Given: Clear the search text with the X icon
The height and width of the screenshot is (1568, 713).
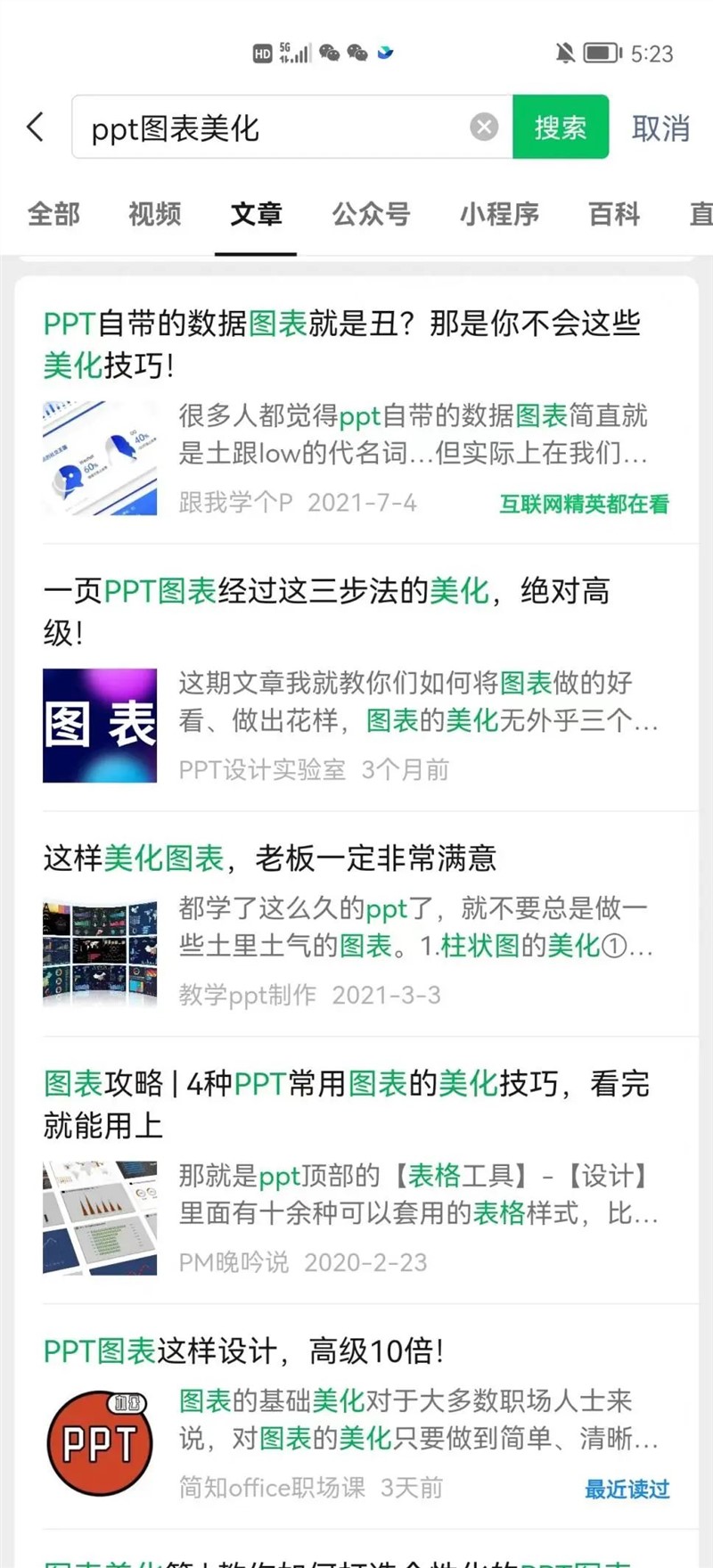Looking at the screenshot, I should pos(484,127).
